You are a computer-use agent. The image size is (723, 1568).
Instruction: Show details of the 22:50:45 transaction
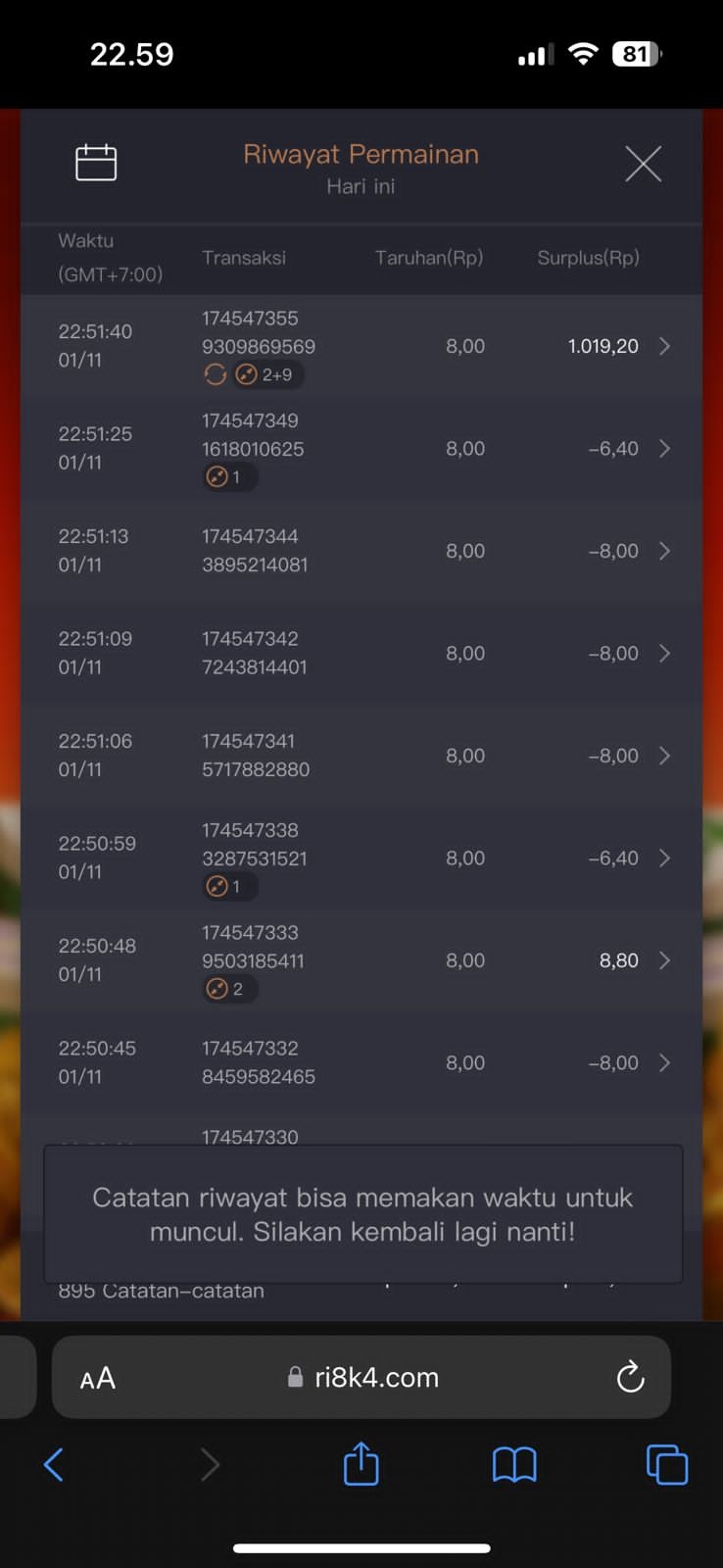663,1063
